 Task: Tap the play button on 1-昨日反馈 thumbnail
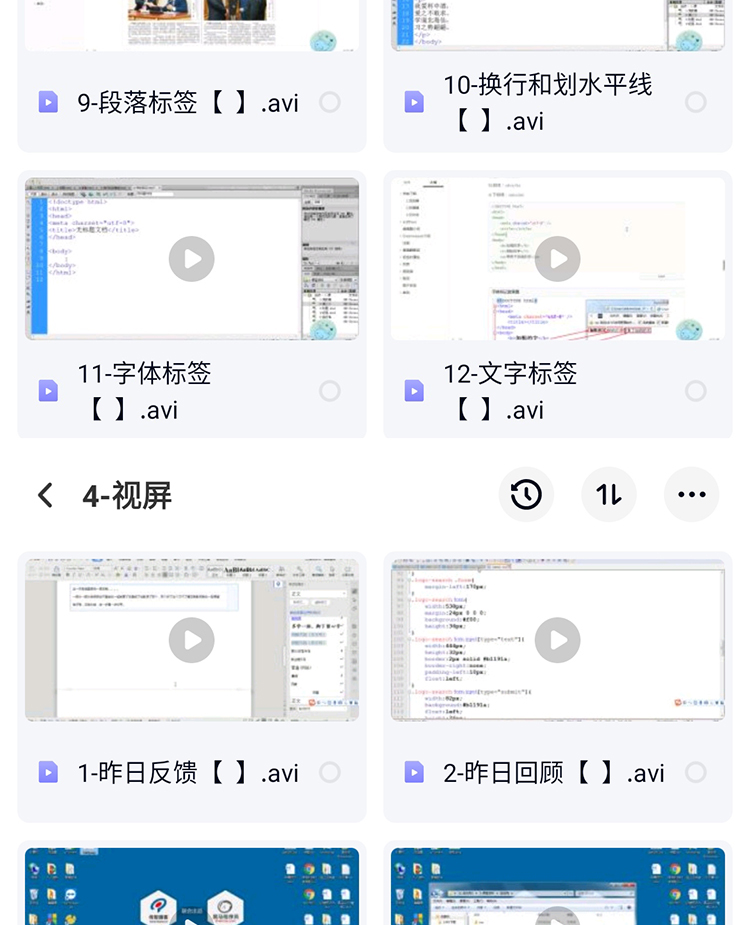click(x=192, y=640)
